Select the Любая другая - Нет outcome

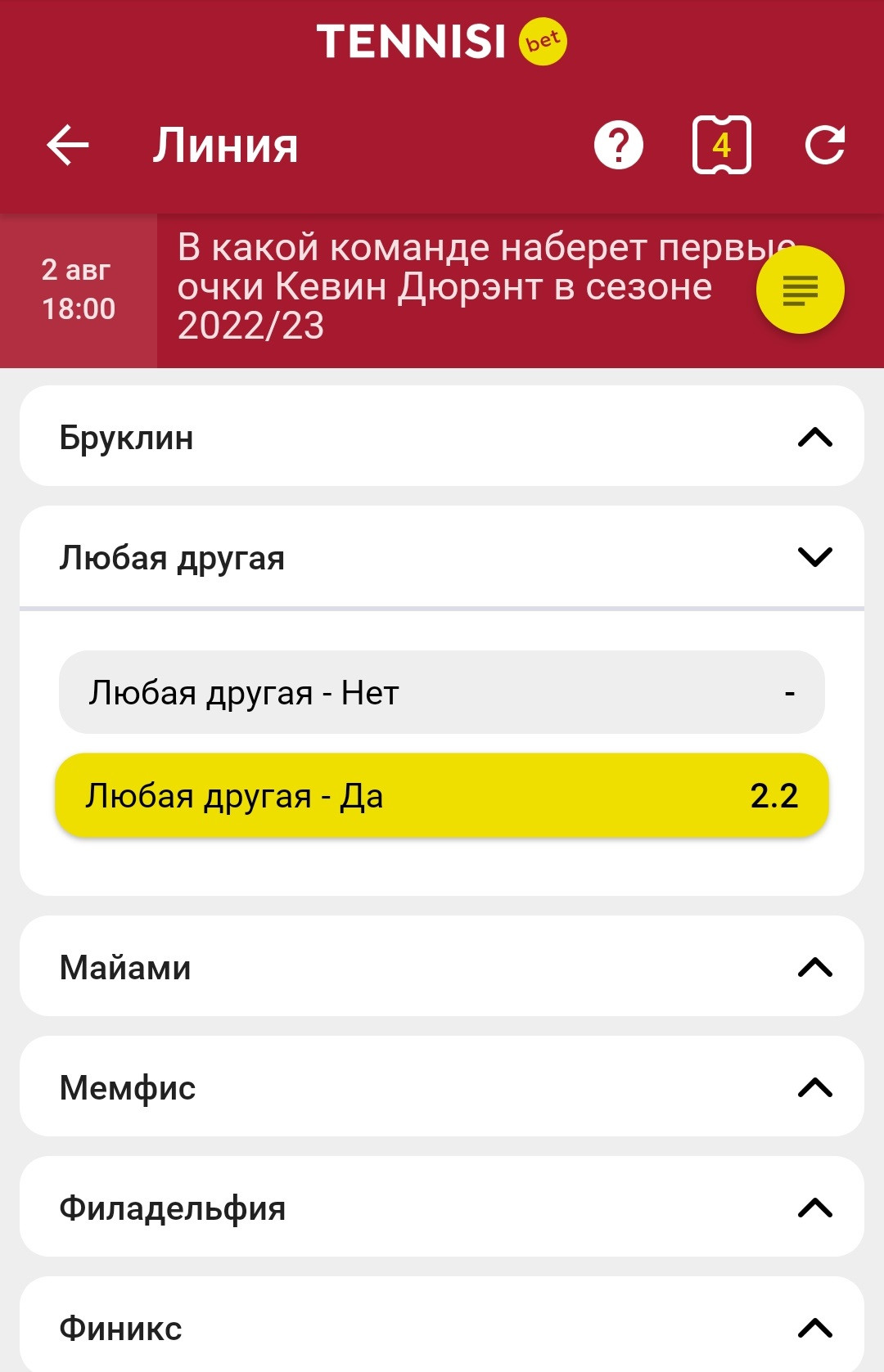pos(442,693)
